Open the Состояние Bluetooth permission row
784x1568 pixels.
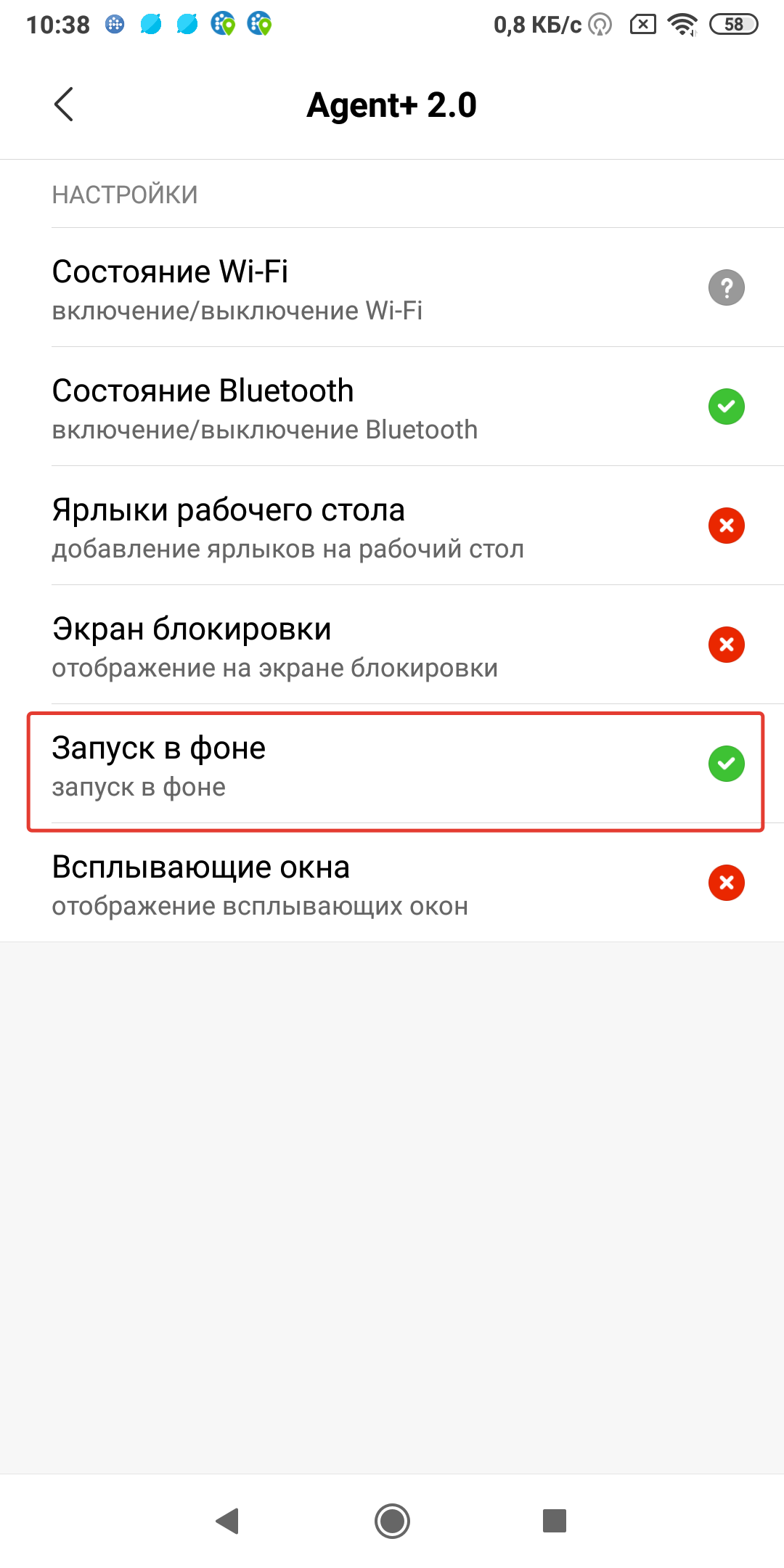392,407
